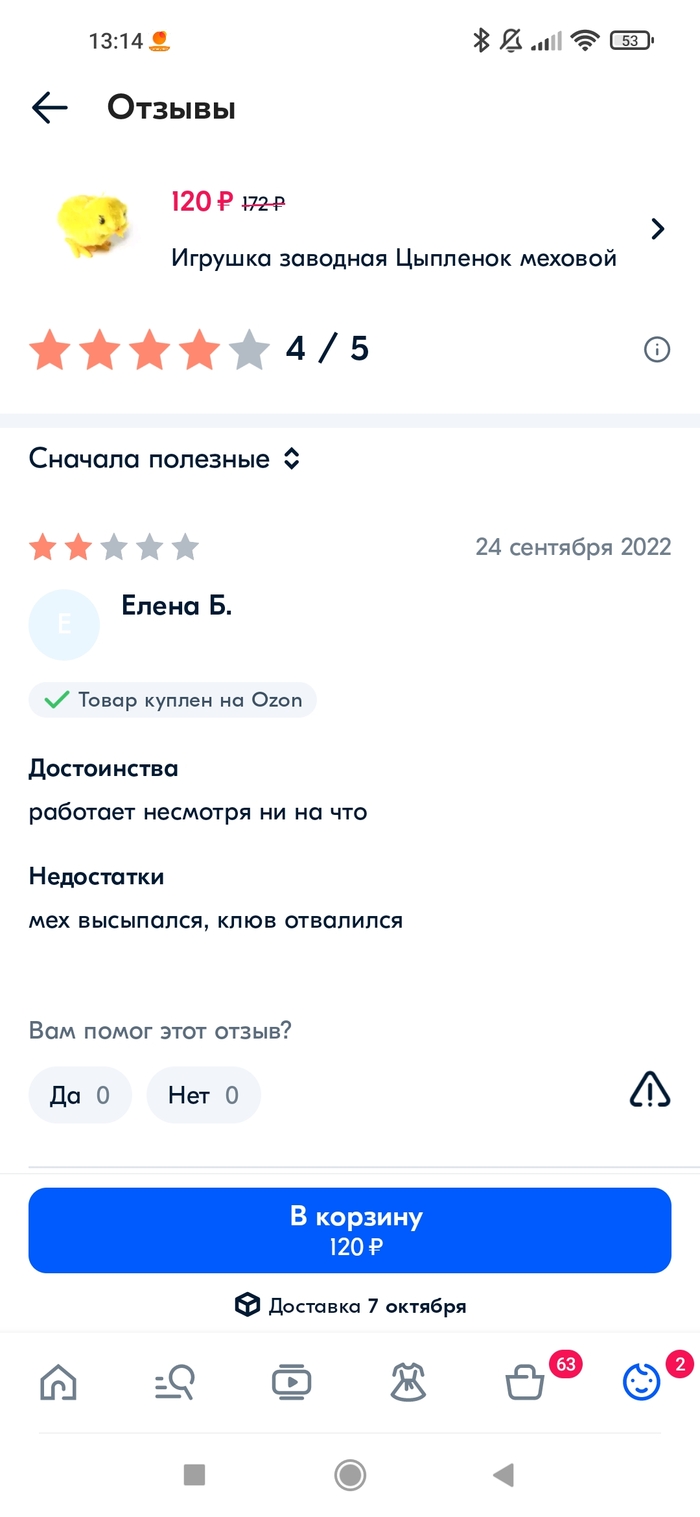Open the Цыпленок меховой product page
700x1517 pixels.
(393, 258)
